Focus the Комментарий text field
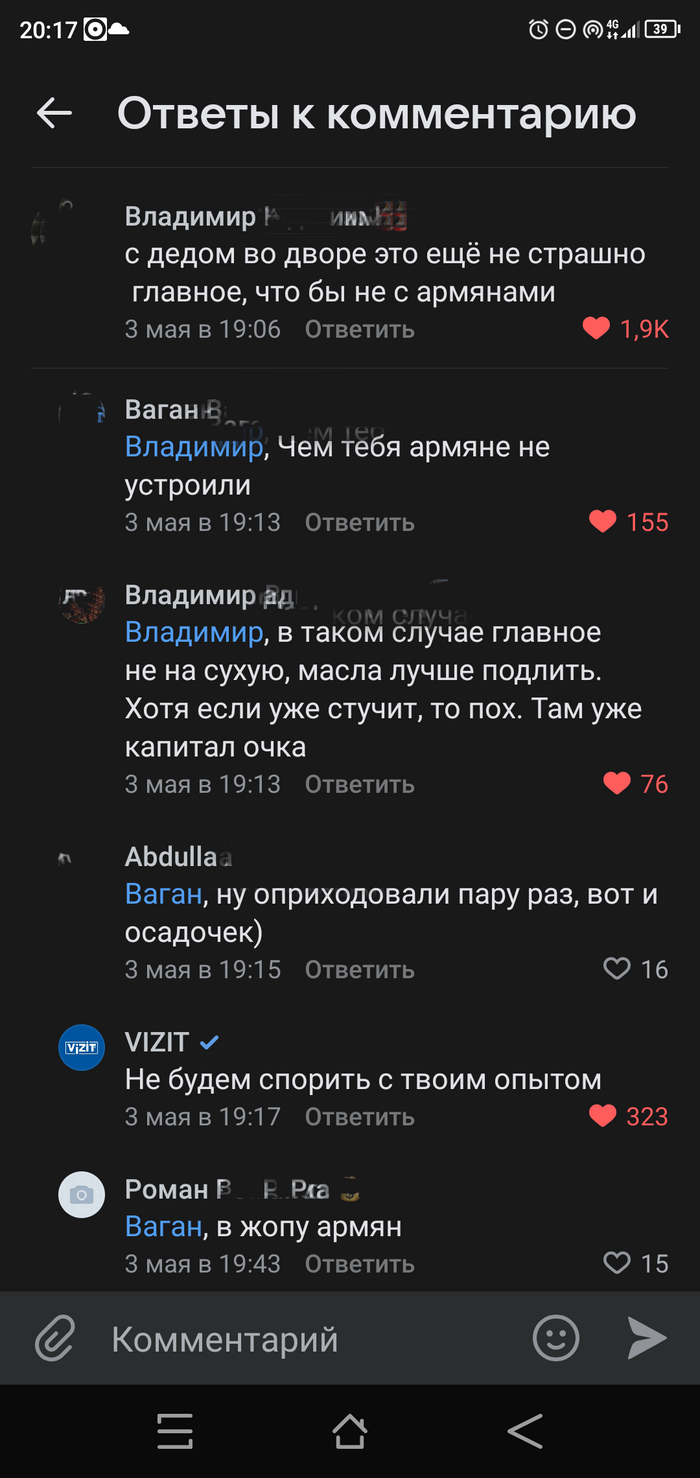This screenshot has height=1478, width=700. click(300, 1339)
